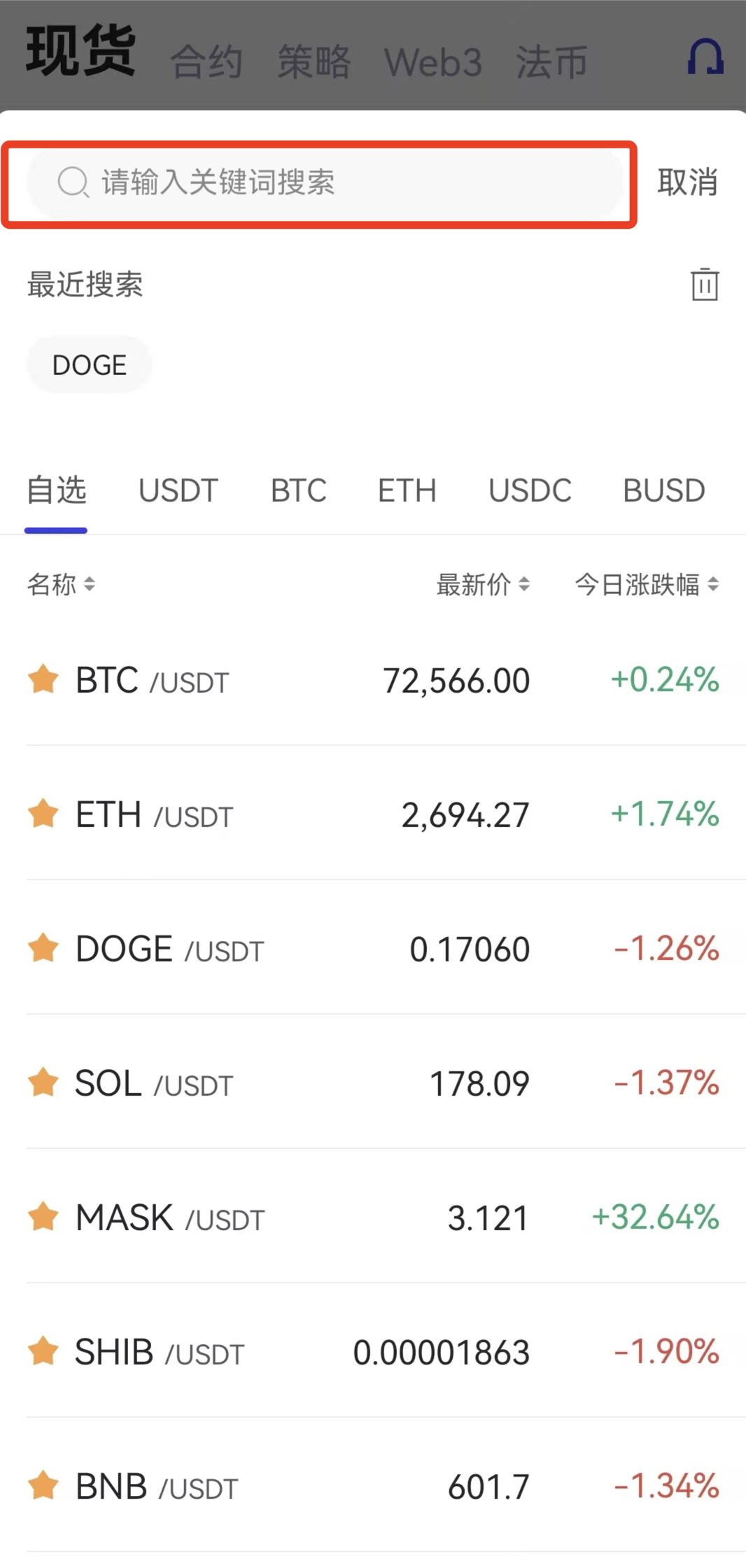Image resolution: width=746 pixels, height=1568 pixels.
Task: Tap the keyword search input field
Action: click(325, 183)
